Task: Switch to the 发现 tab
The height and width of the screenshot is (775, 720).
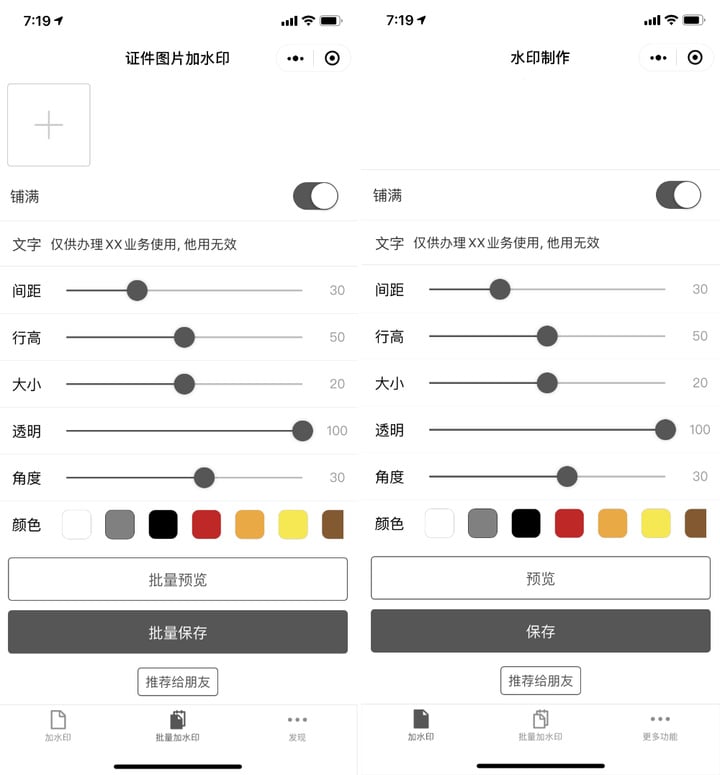Action: (x=297, y=726)
